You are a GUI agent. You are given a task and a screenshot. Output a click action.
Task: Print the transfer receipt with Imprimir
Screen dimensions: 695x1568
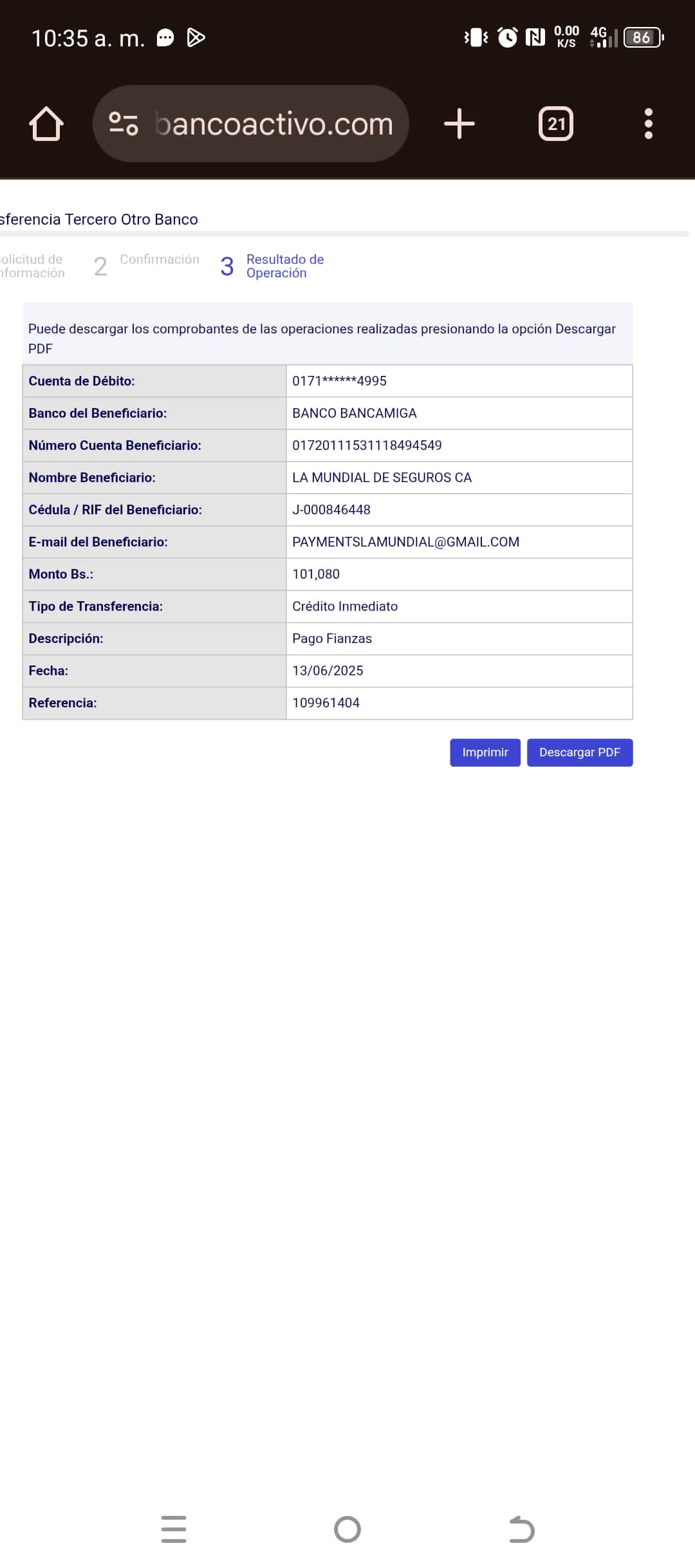485,752
